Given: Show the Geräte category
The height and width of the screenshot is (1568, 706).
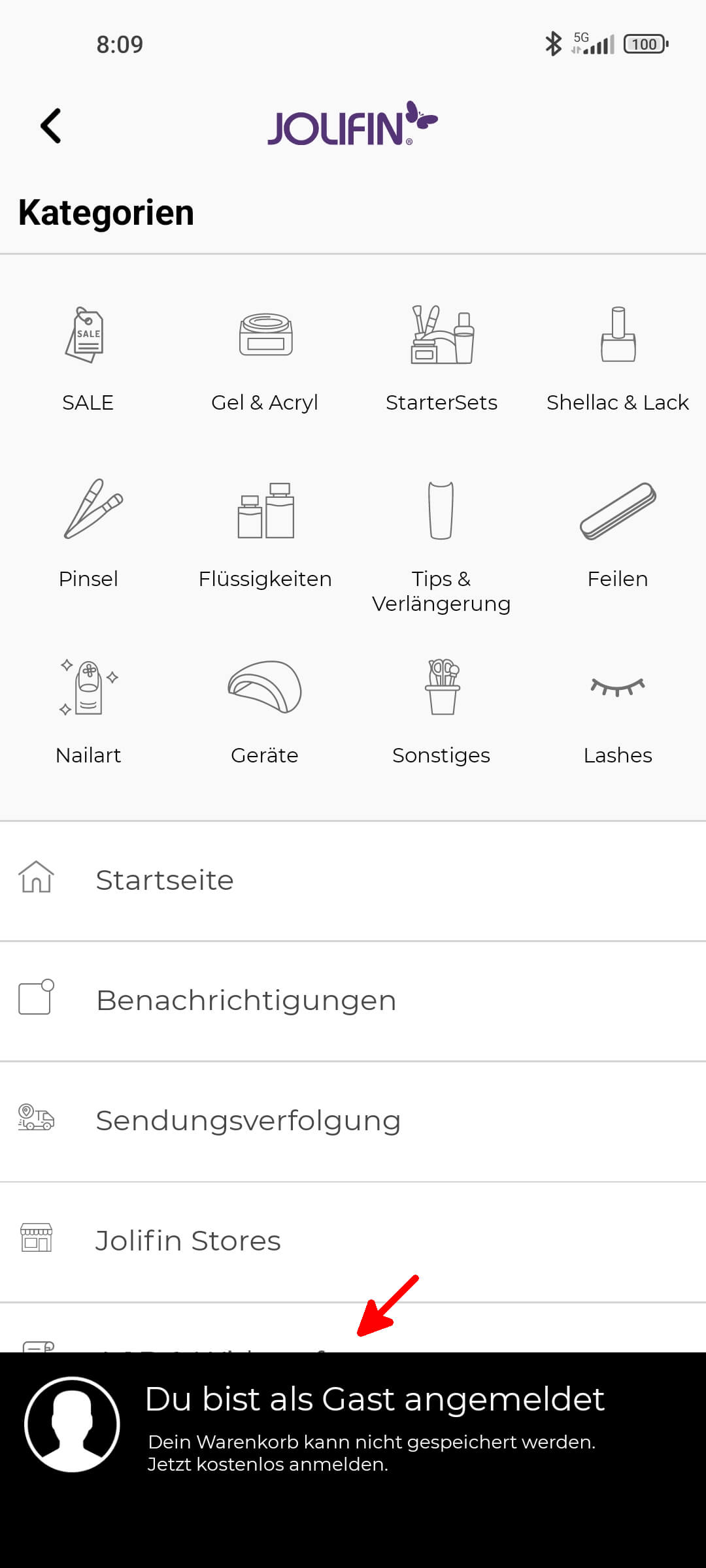Looking at the screenshot, I should (265, 712).
